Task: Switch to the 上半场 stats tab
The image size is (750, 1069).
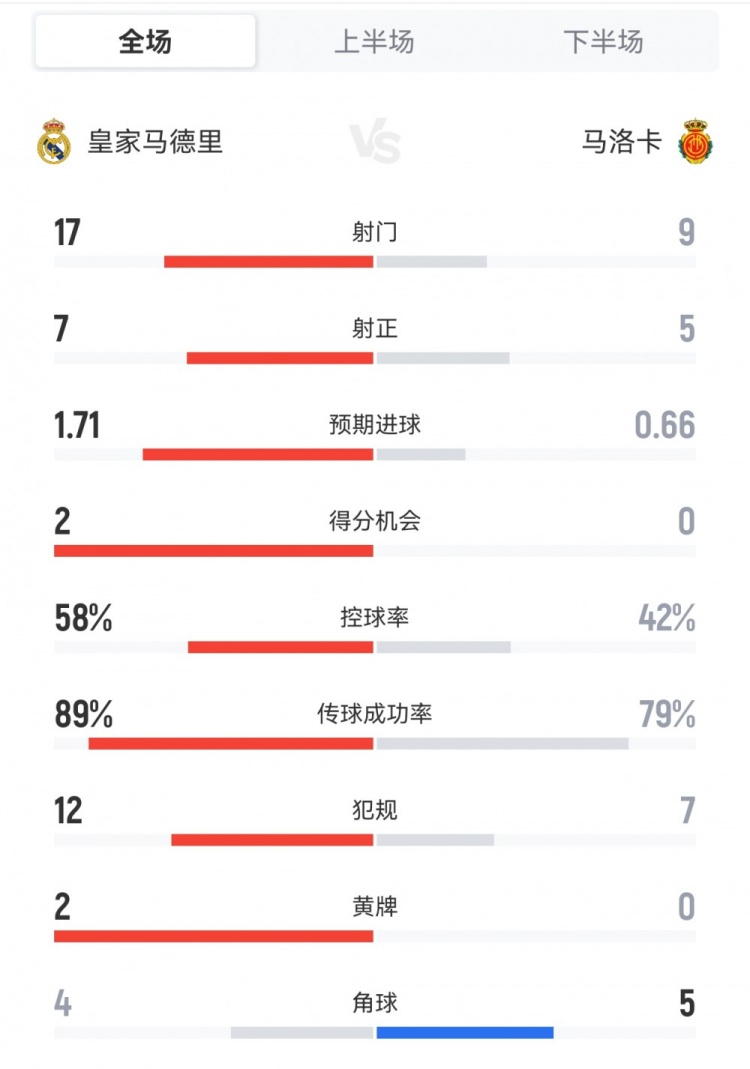Action: 374,42
